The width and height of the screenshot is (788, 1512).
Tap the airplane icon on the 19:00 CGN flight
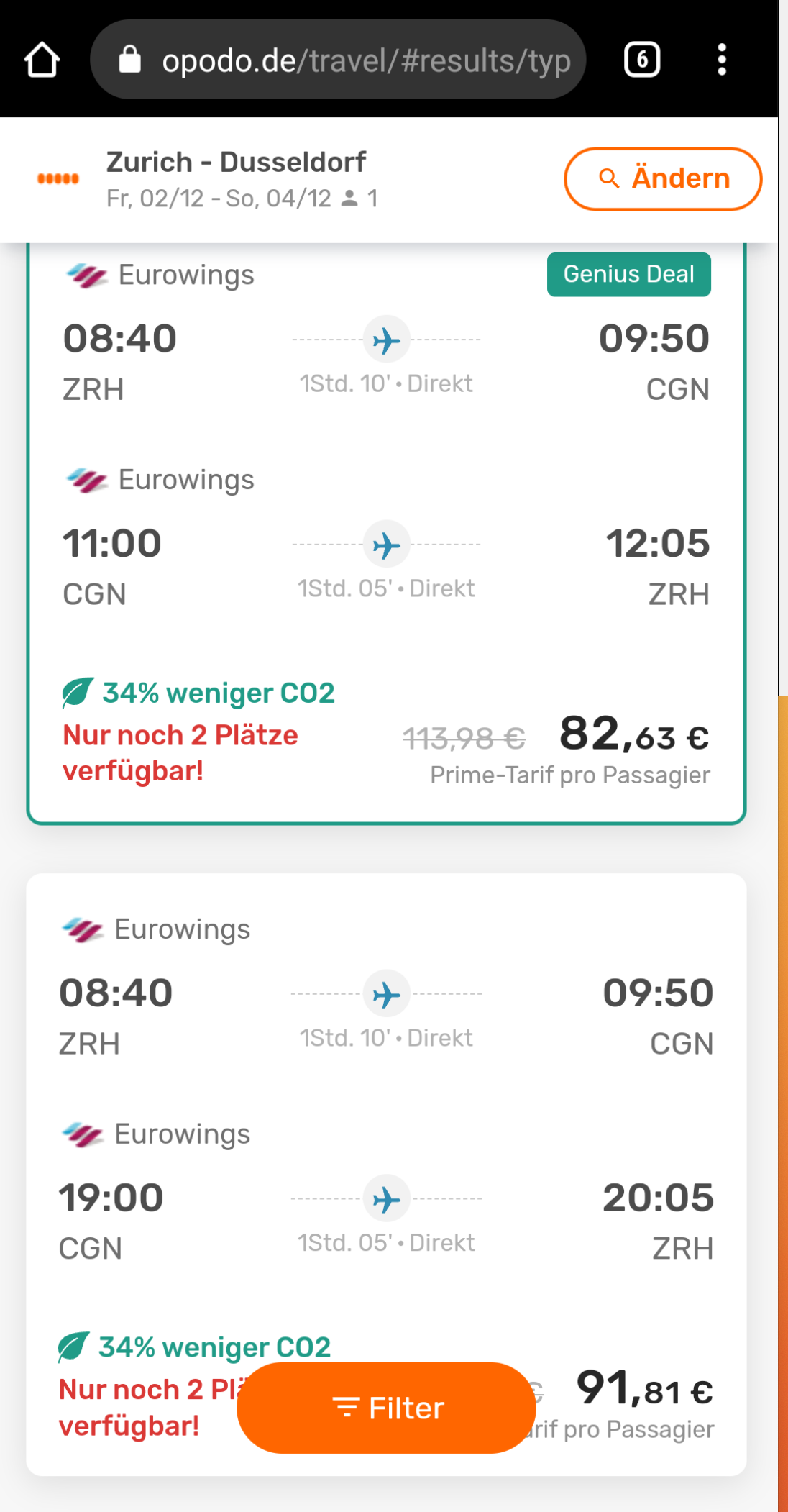point(386,1198)
